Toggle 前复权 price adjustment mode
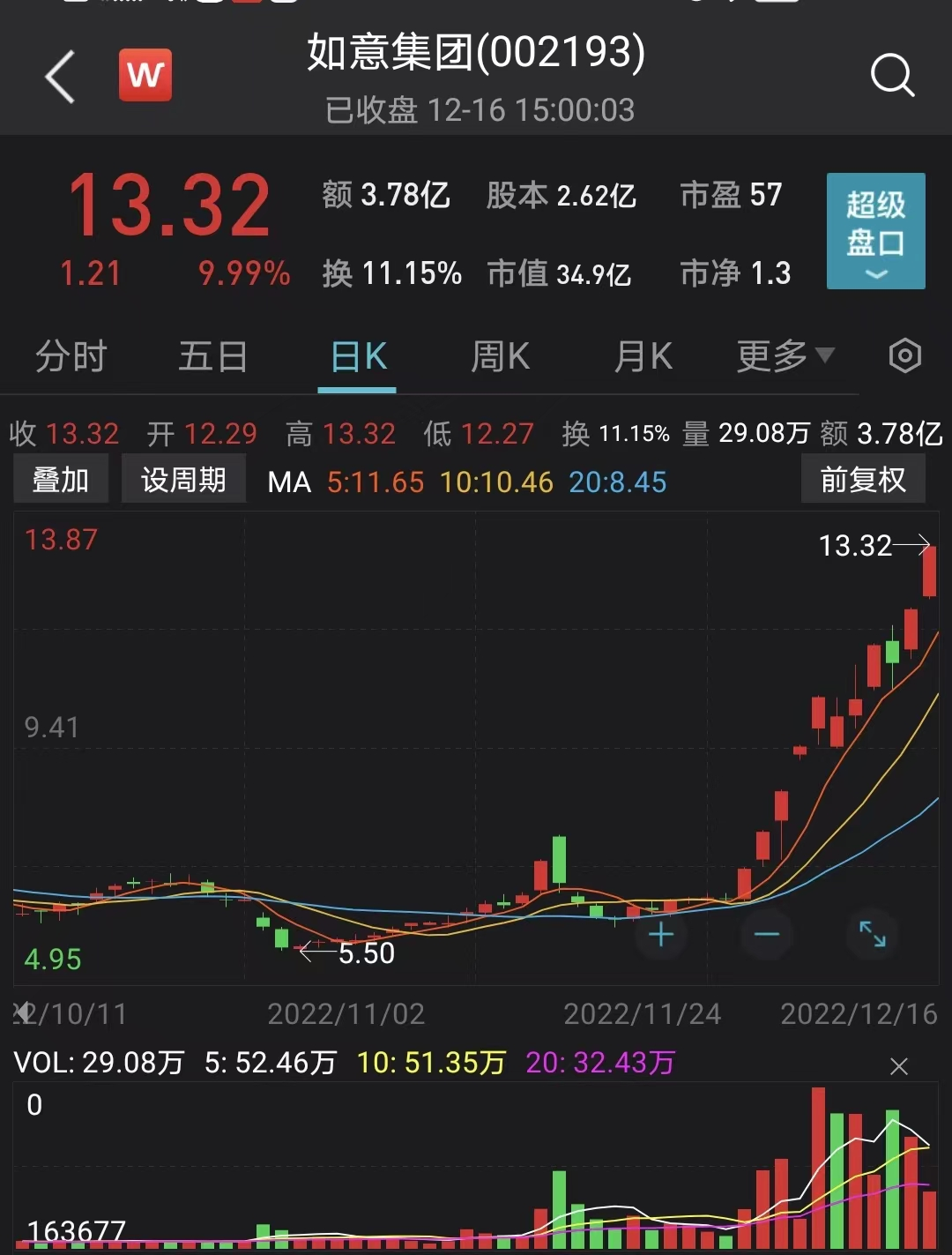 click(x=863, y=478)
